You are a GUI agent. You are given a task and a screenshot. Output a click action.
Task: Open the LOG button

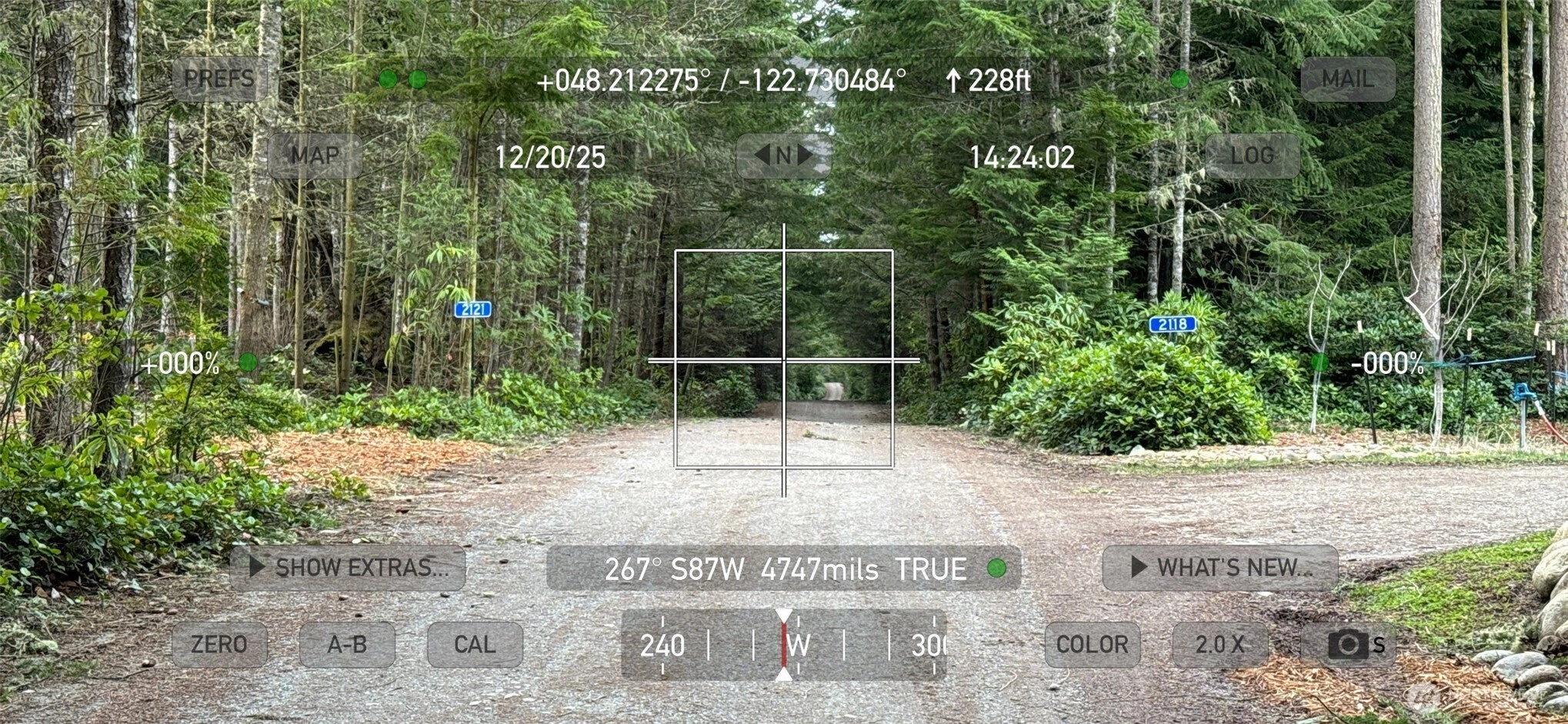click(x=1252, y=156)
